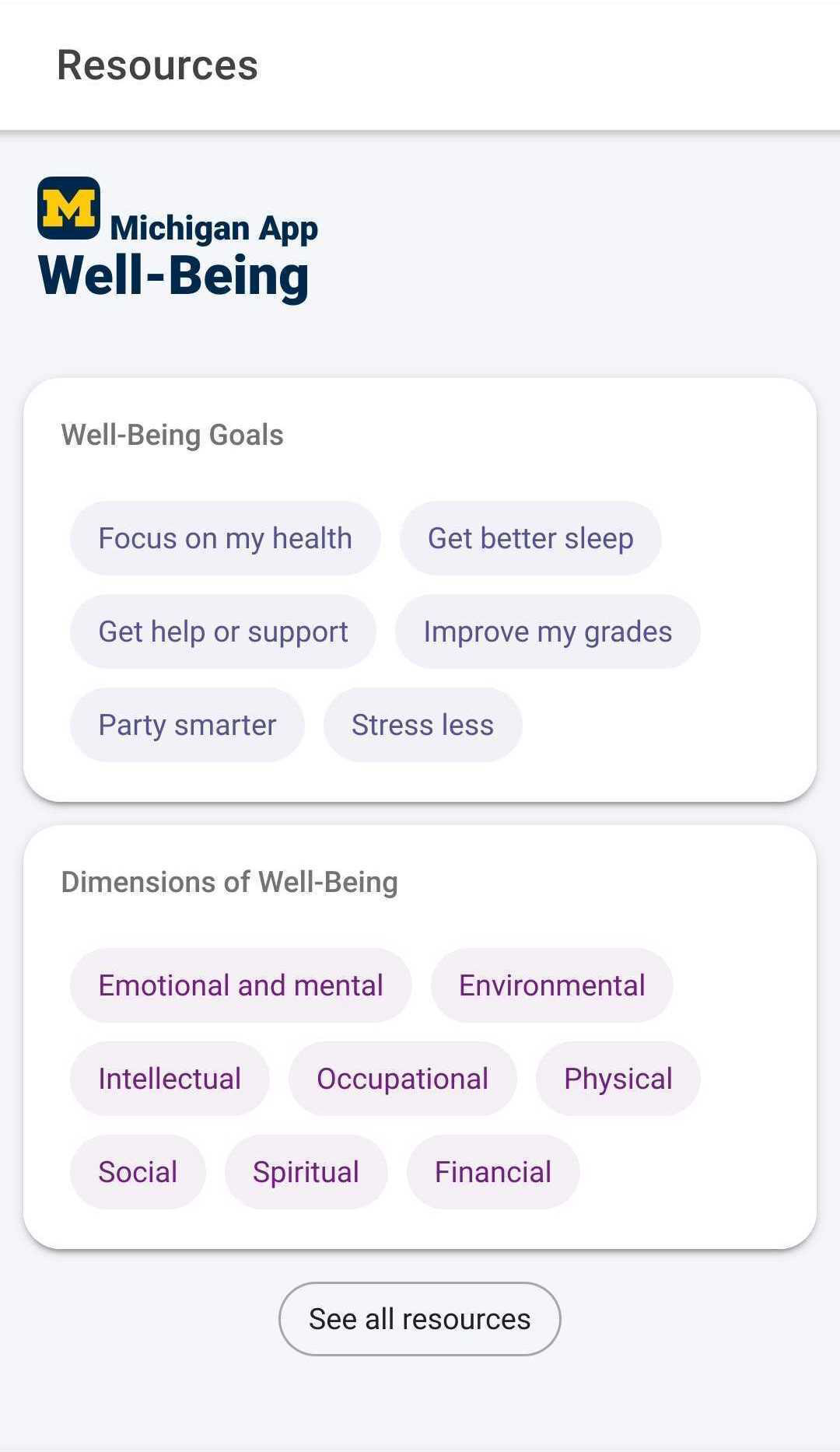840x1452 pixels.
Task: Select the Financial dimension chip
Action: tap(493, 1172)
